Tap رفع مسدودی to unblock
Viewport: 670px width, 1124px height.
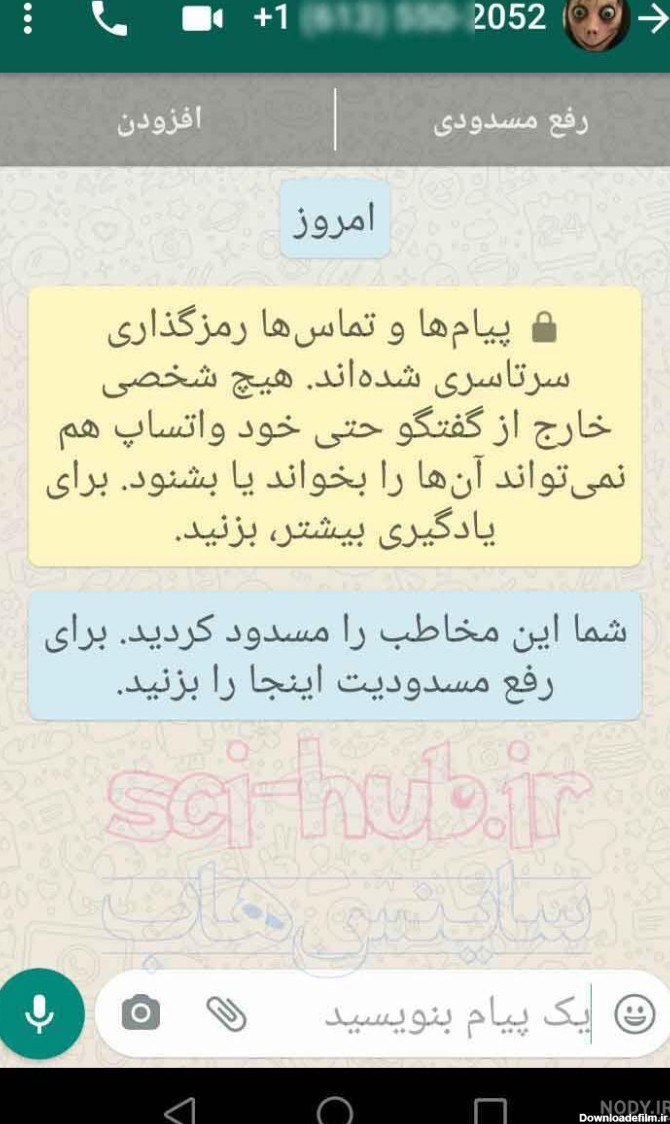coord(510,121)
